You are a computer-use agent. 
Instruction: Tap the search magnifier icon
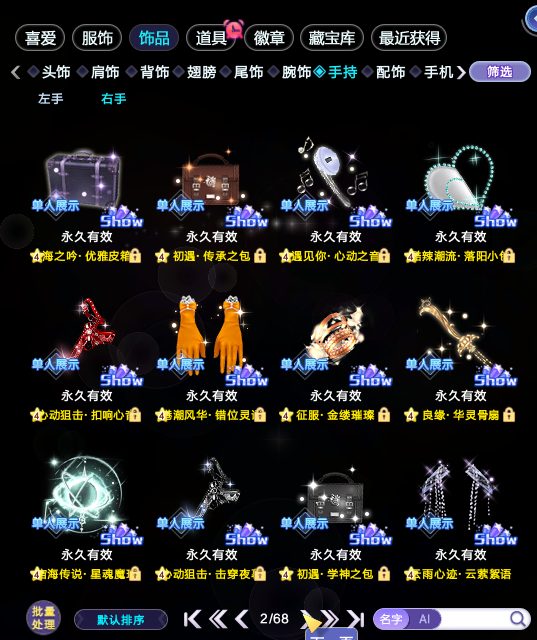[518, 619]
